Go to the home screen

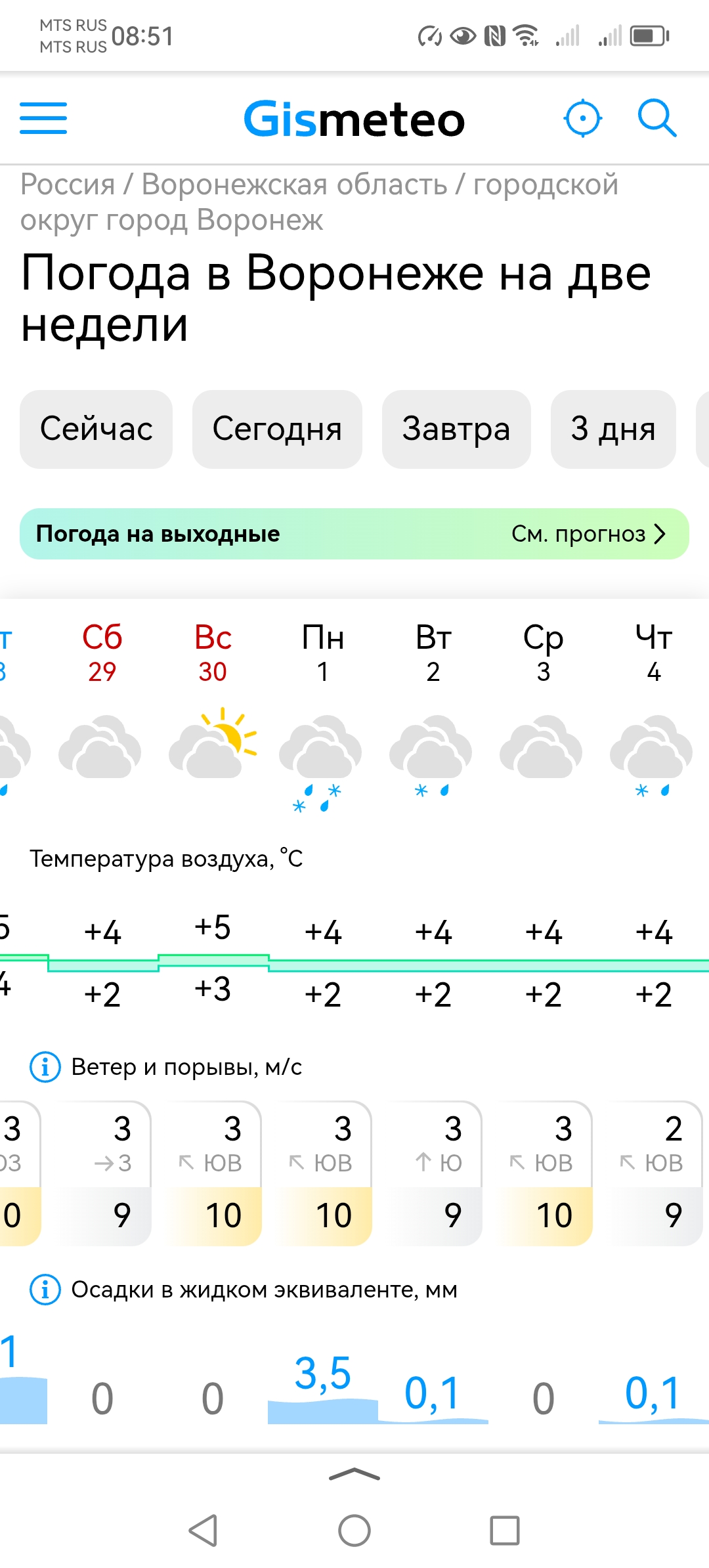pos(354,1531)
